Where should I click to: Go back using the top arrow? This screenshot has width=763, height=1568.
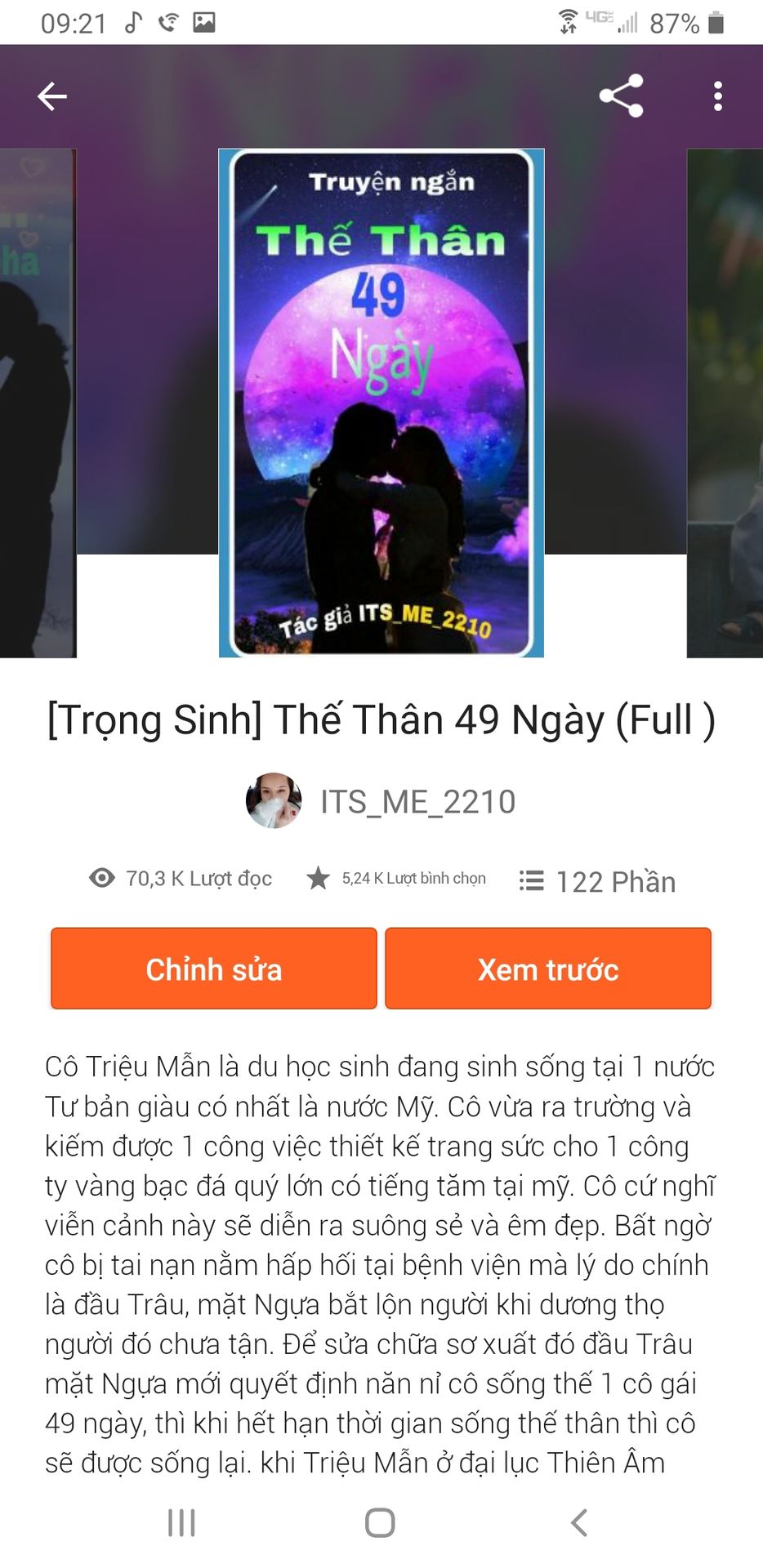(52, 96)
